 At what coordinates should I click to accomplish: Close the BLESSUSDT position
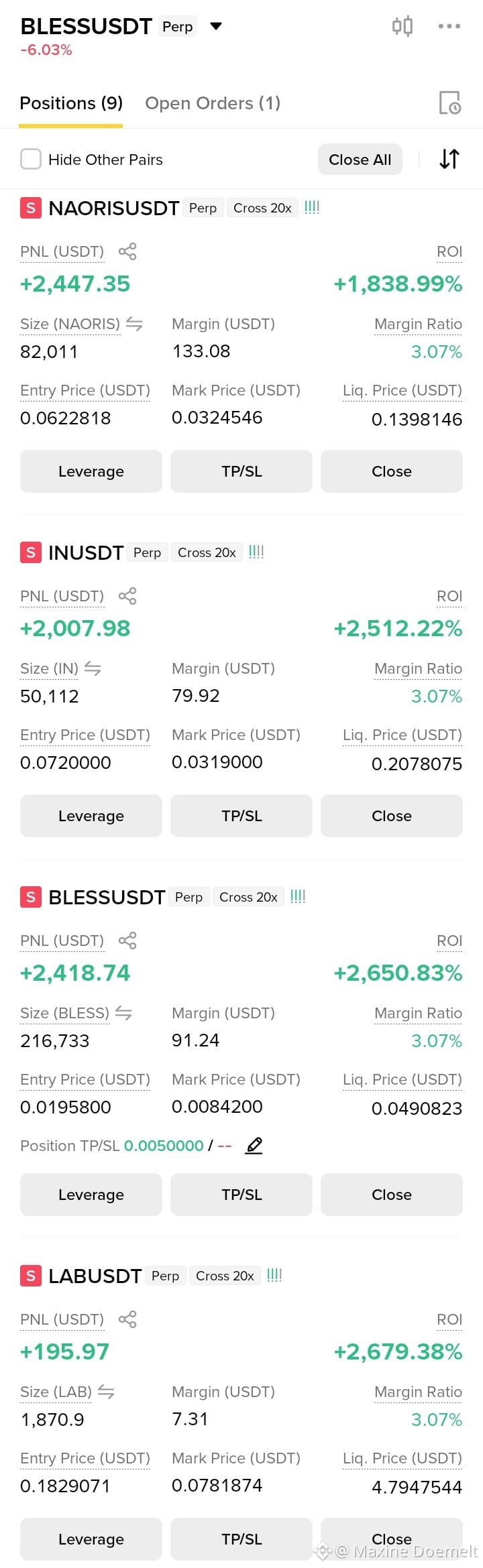(x=392, y=1195)
